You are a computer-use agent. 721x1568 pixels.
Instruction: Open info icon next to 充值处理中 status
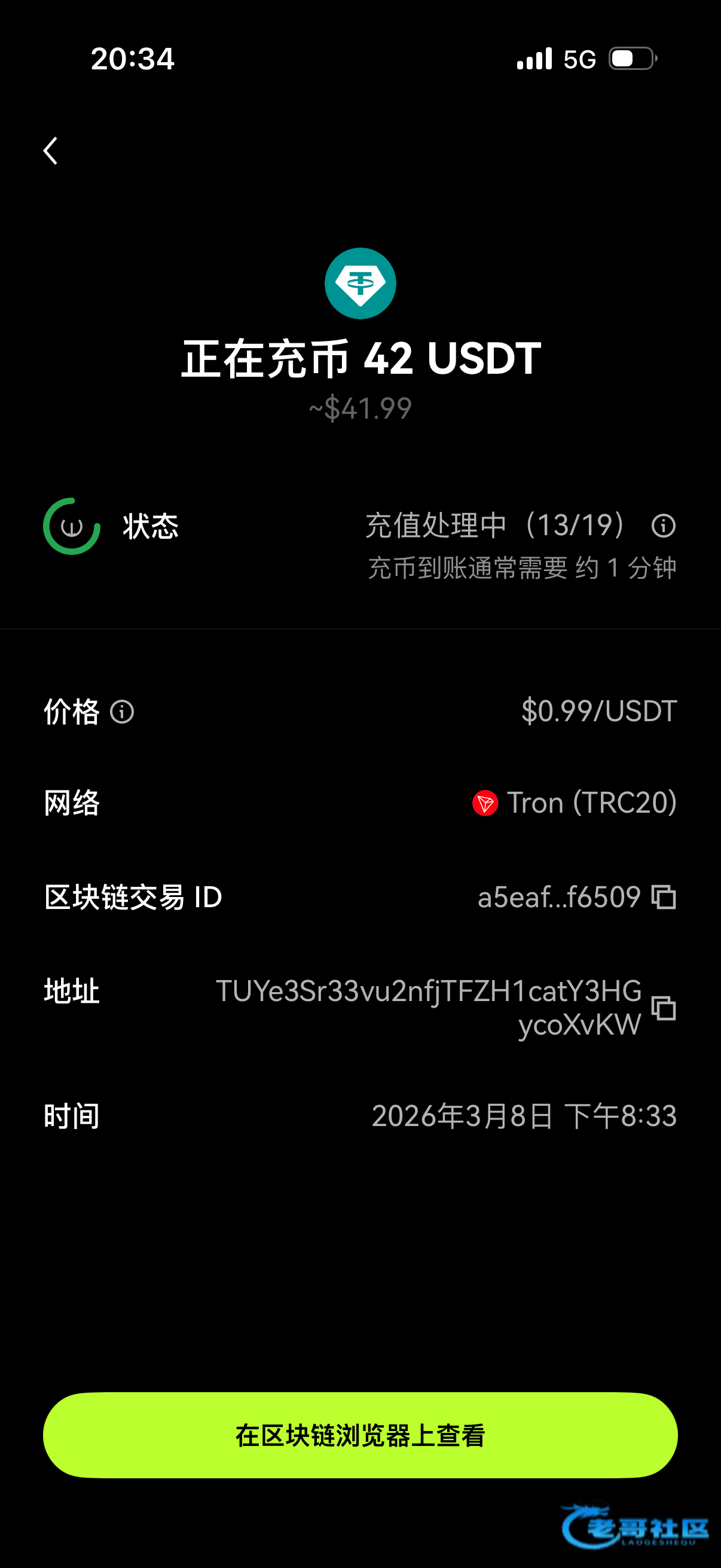[663, 525]
